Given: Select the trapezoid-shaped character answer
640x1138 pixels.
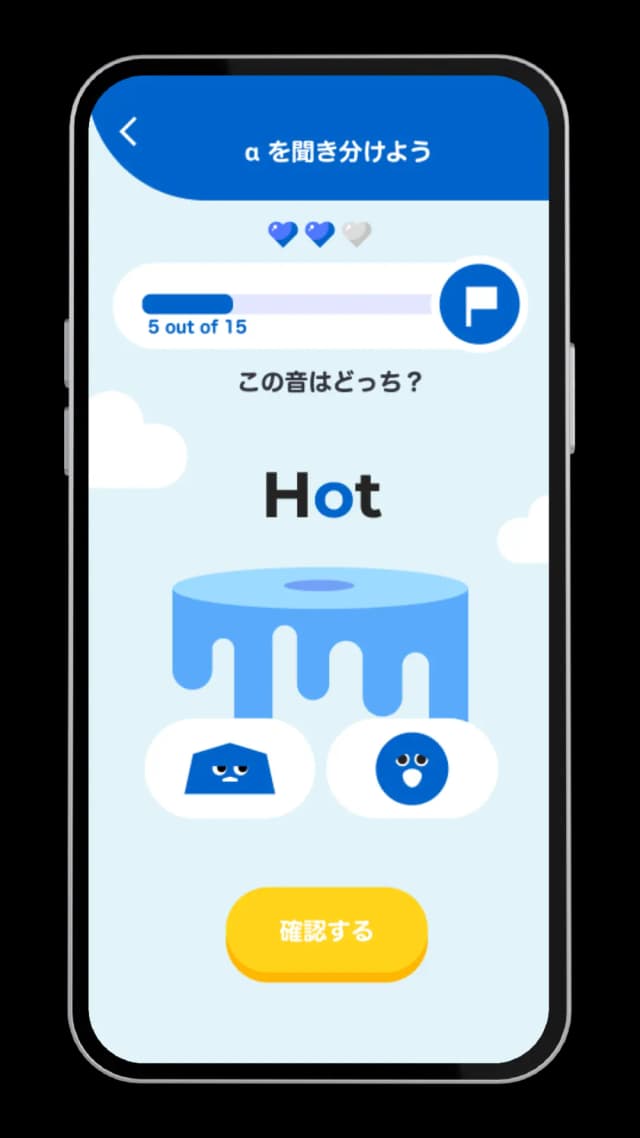Looking at the screenshot, I should pos(229,768).
